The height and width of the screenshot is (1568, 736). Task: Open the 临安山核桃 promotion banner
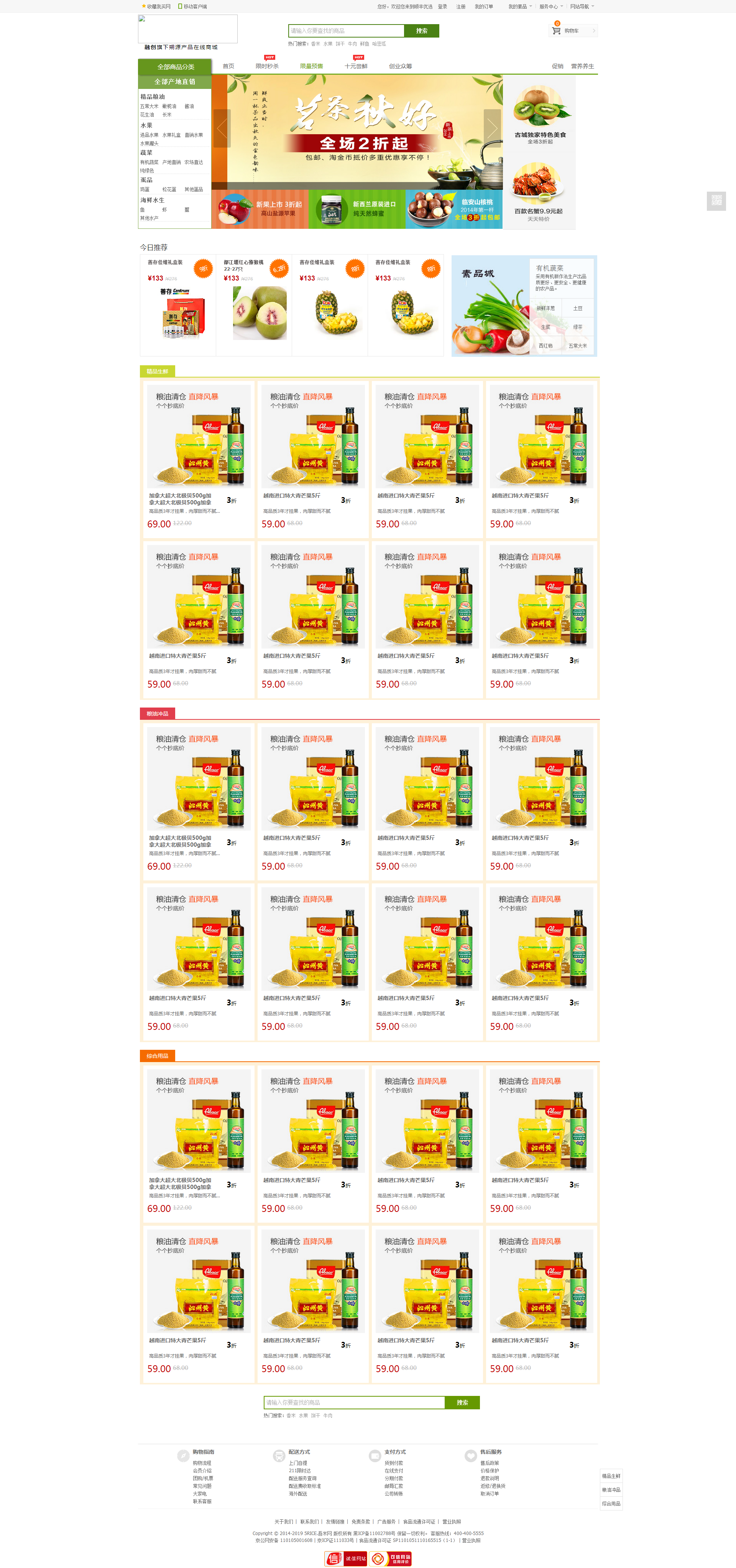point(453,209)
